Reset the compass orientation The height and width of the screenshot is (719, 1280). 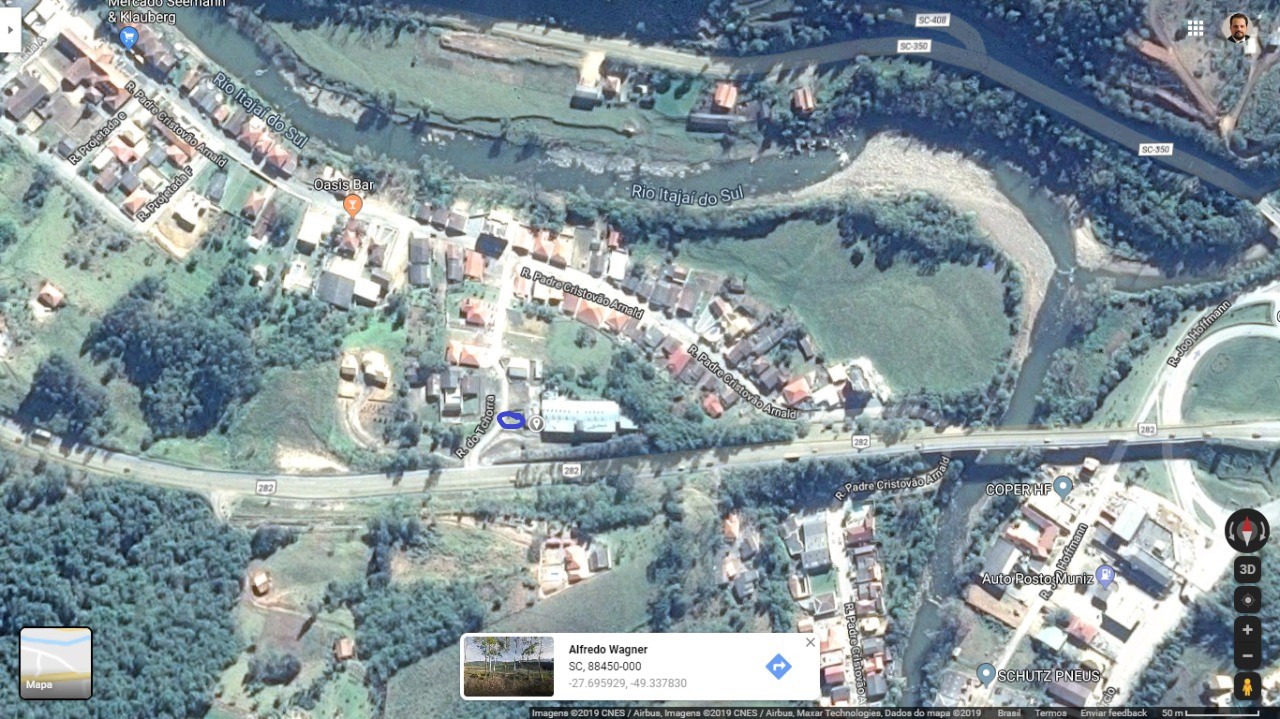click(1247, 530)
